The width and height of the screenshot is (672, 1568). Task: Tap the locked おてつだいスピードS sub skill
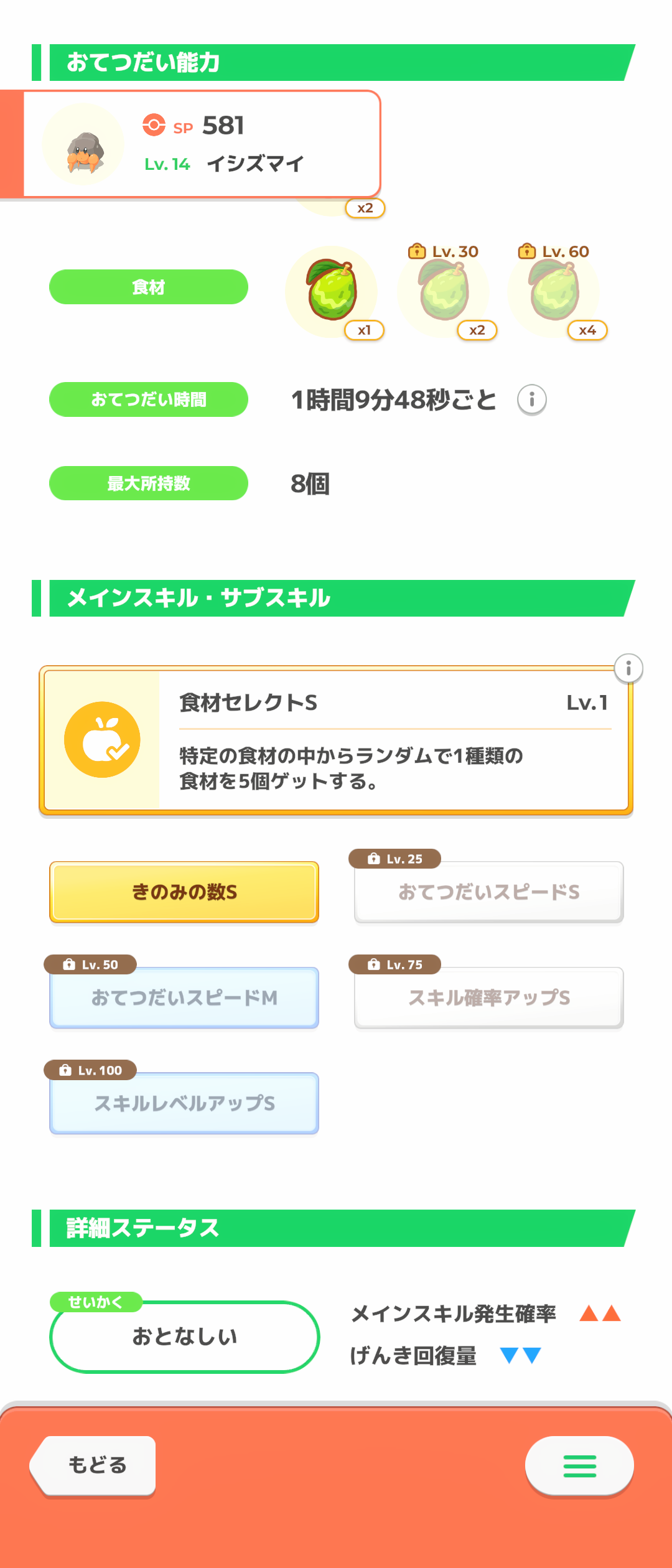point(489,892)
